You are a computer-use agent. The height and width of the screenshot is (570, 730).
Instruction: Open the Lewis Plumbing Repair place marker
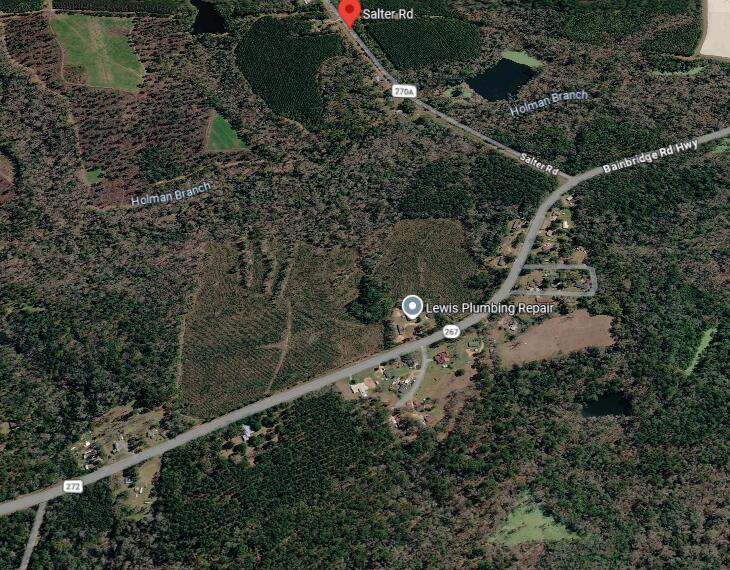(x=412, y=306)
